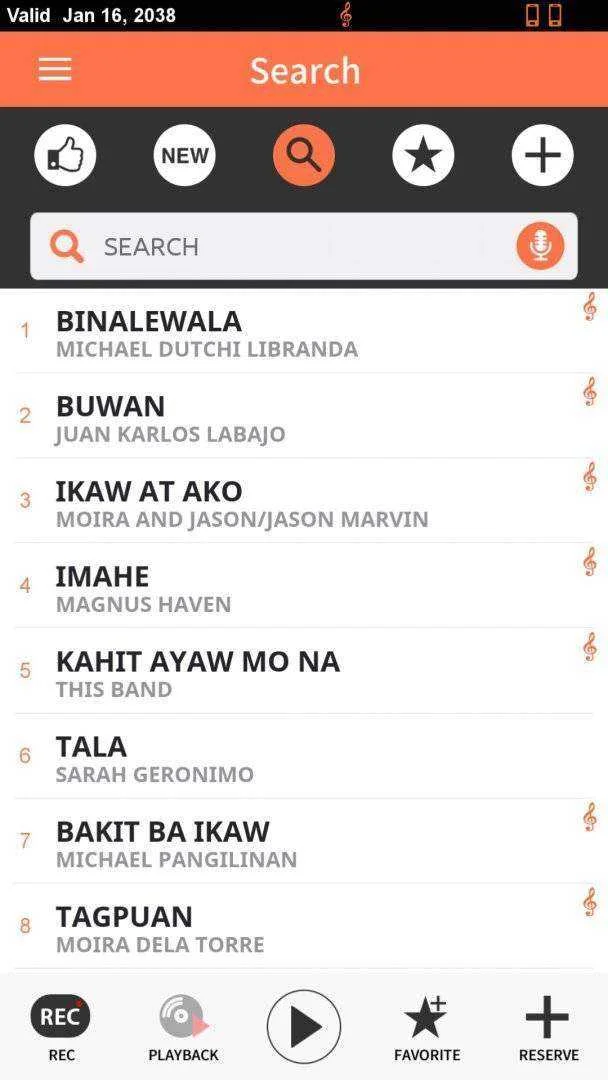
Task: Select the magnifier search tab
Action: [x=304, y=155]
